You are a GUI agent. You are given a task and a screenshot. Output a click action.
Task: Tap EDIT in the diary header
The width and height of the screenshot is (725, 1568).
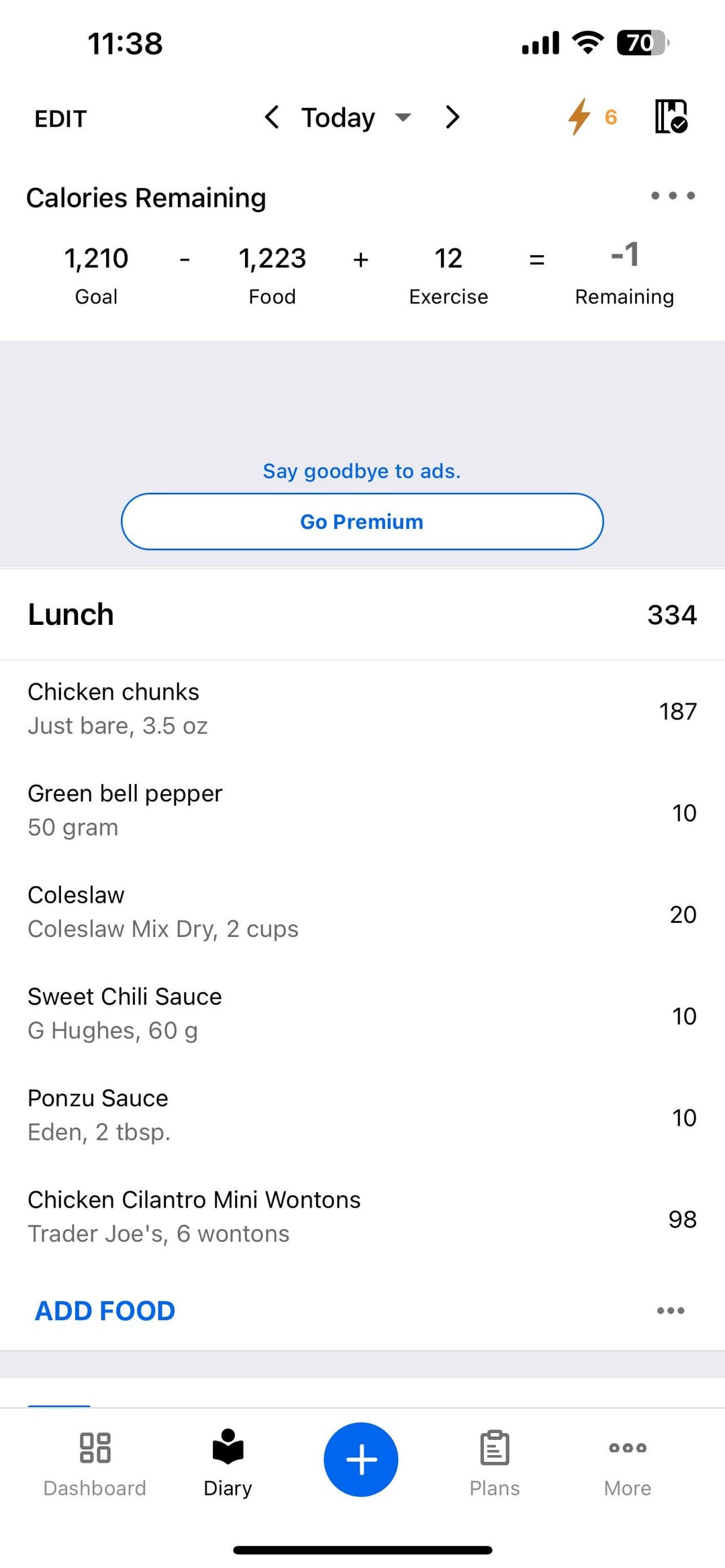click(x=60, y=119)
